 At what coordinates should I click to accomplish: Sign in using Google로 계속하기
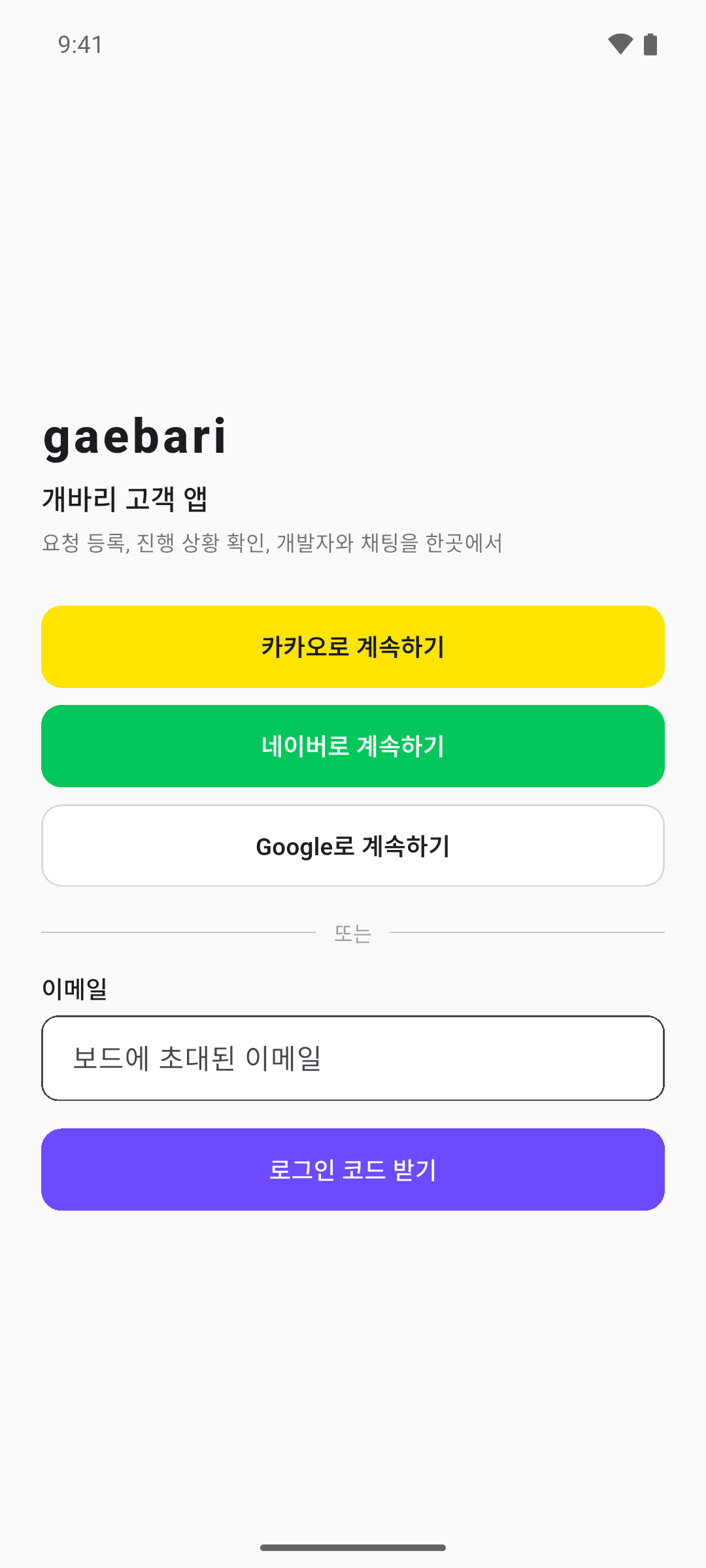353,845
